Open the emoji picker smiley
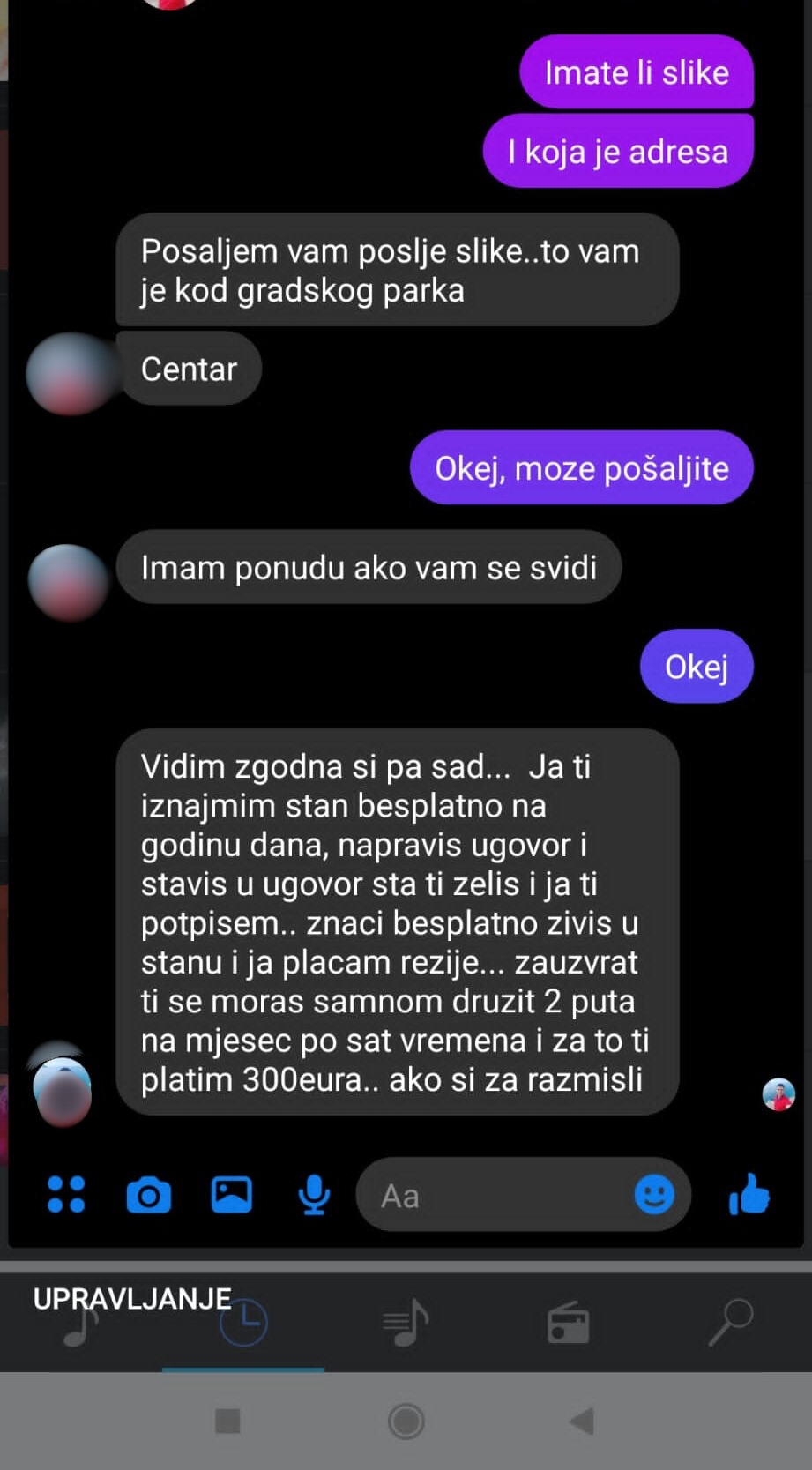 click(x=654, y=1195)
